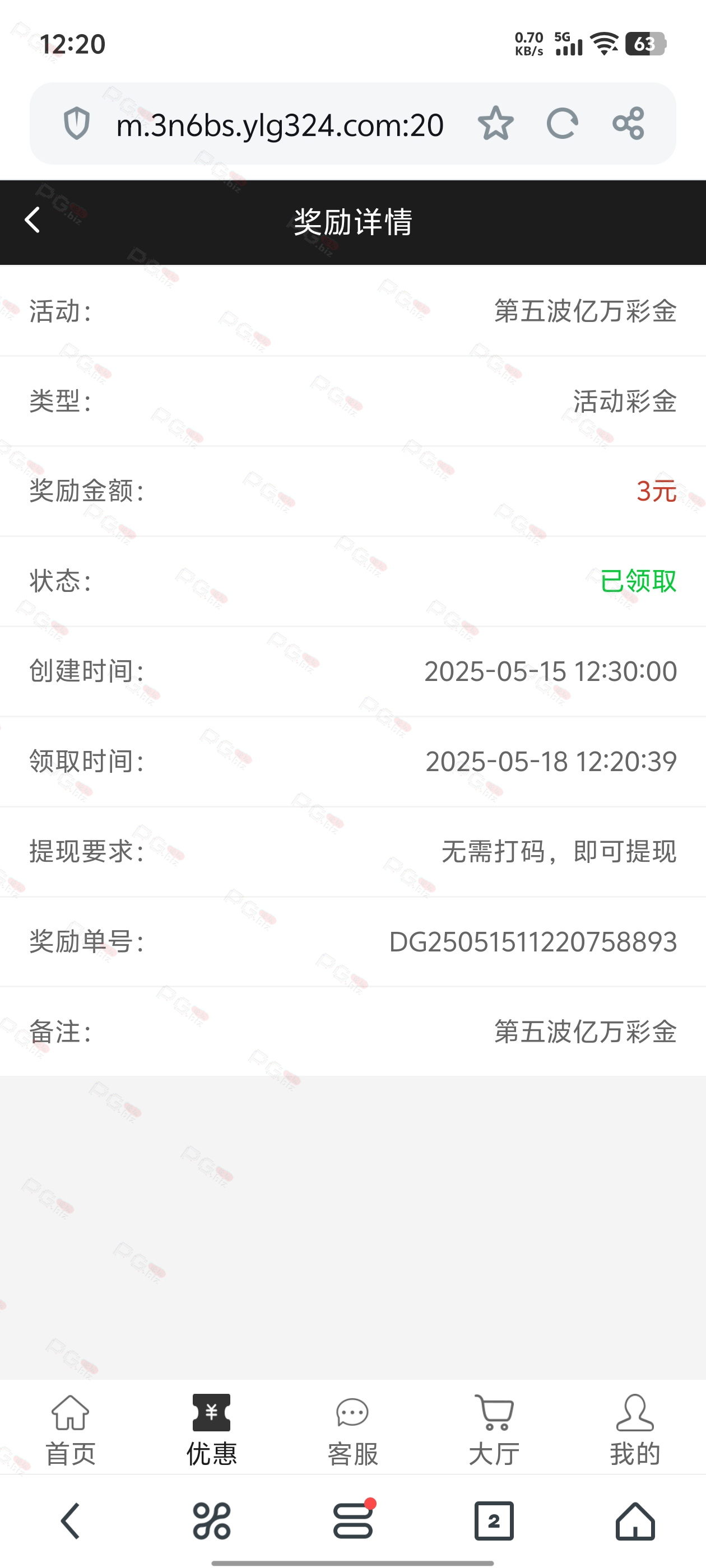Contact support via the 客服 tab
Viewport: 706px width, 1568px height.
pyautogui.click(x=352, y=1429)
